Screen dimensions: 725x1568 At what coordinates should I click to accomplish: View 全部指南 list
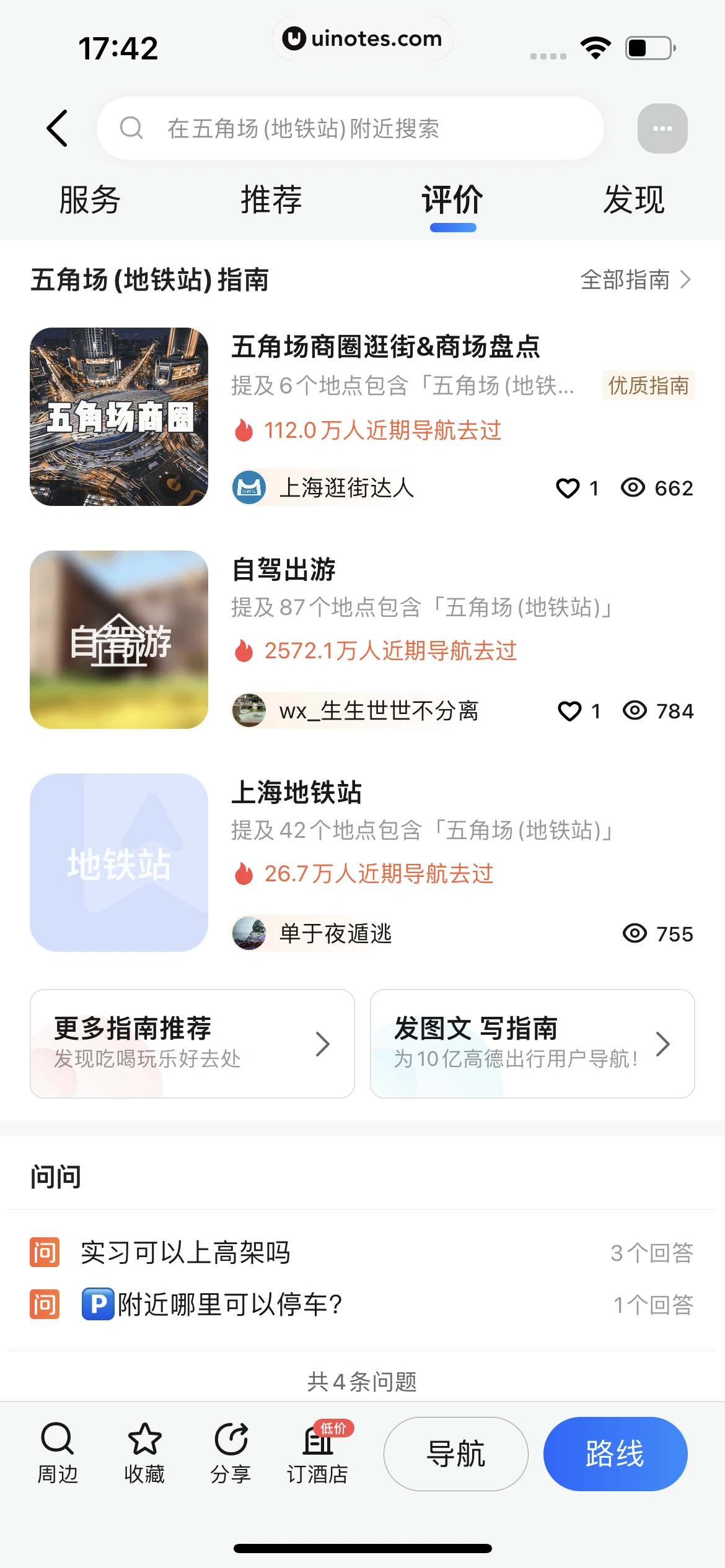pyautogui.click(x=635, y=280)
